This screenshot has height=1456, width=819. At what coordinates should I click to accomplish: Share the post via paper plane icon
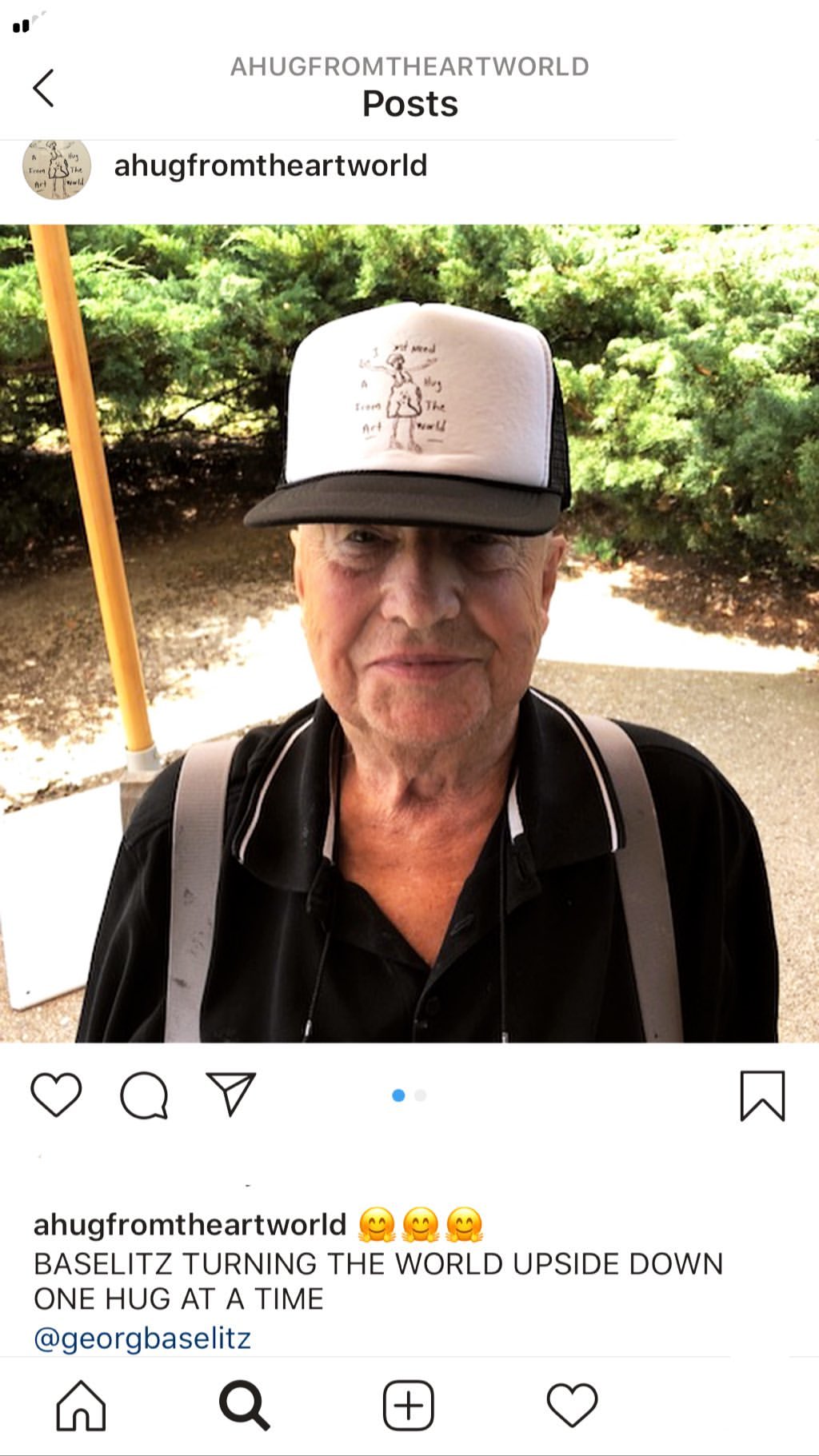tap(230, 1093)
